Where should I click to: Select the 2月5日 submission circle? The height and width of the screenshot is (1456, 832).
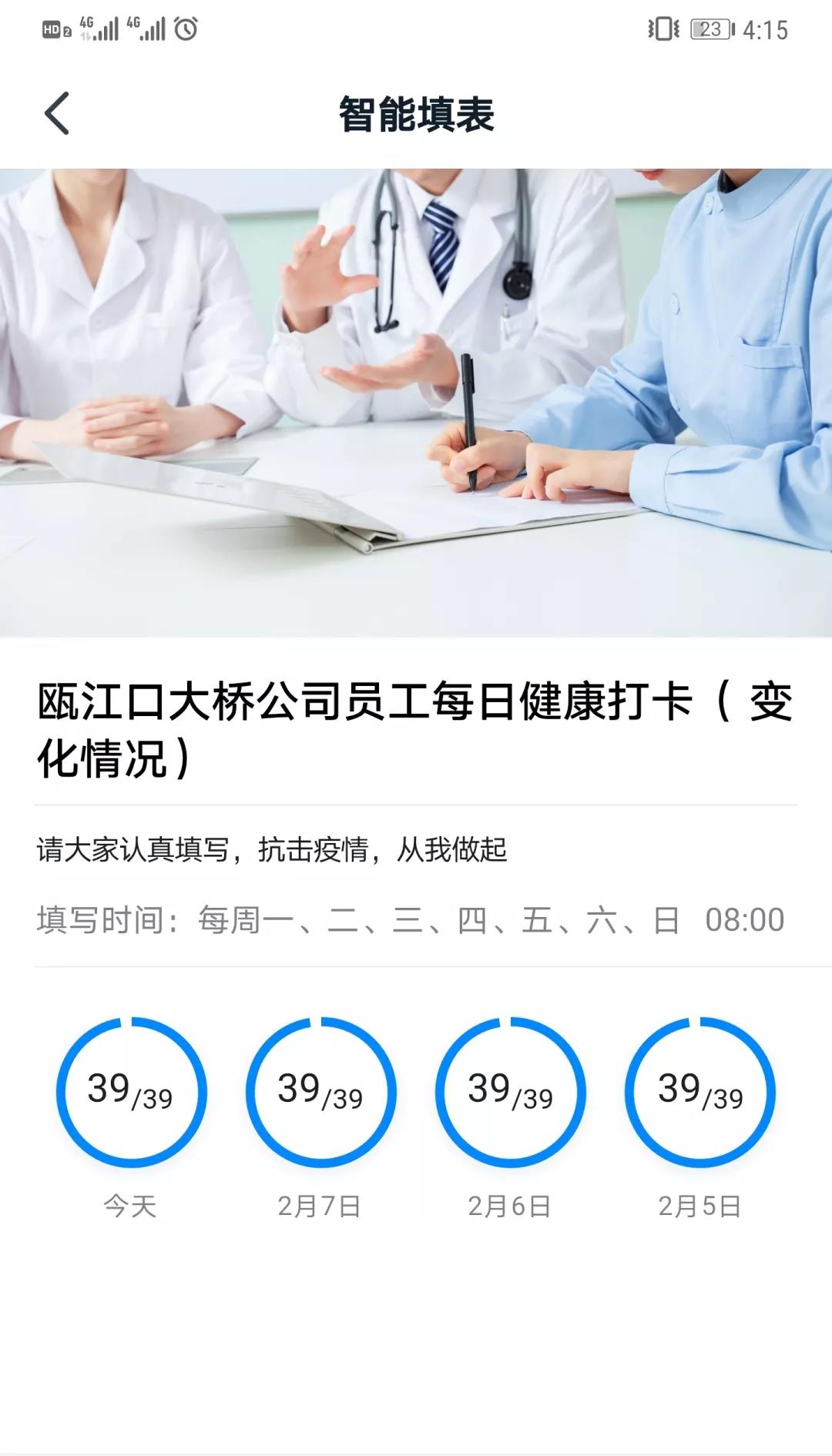(699, 1092)
